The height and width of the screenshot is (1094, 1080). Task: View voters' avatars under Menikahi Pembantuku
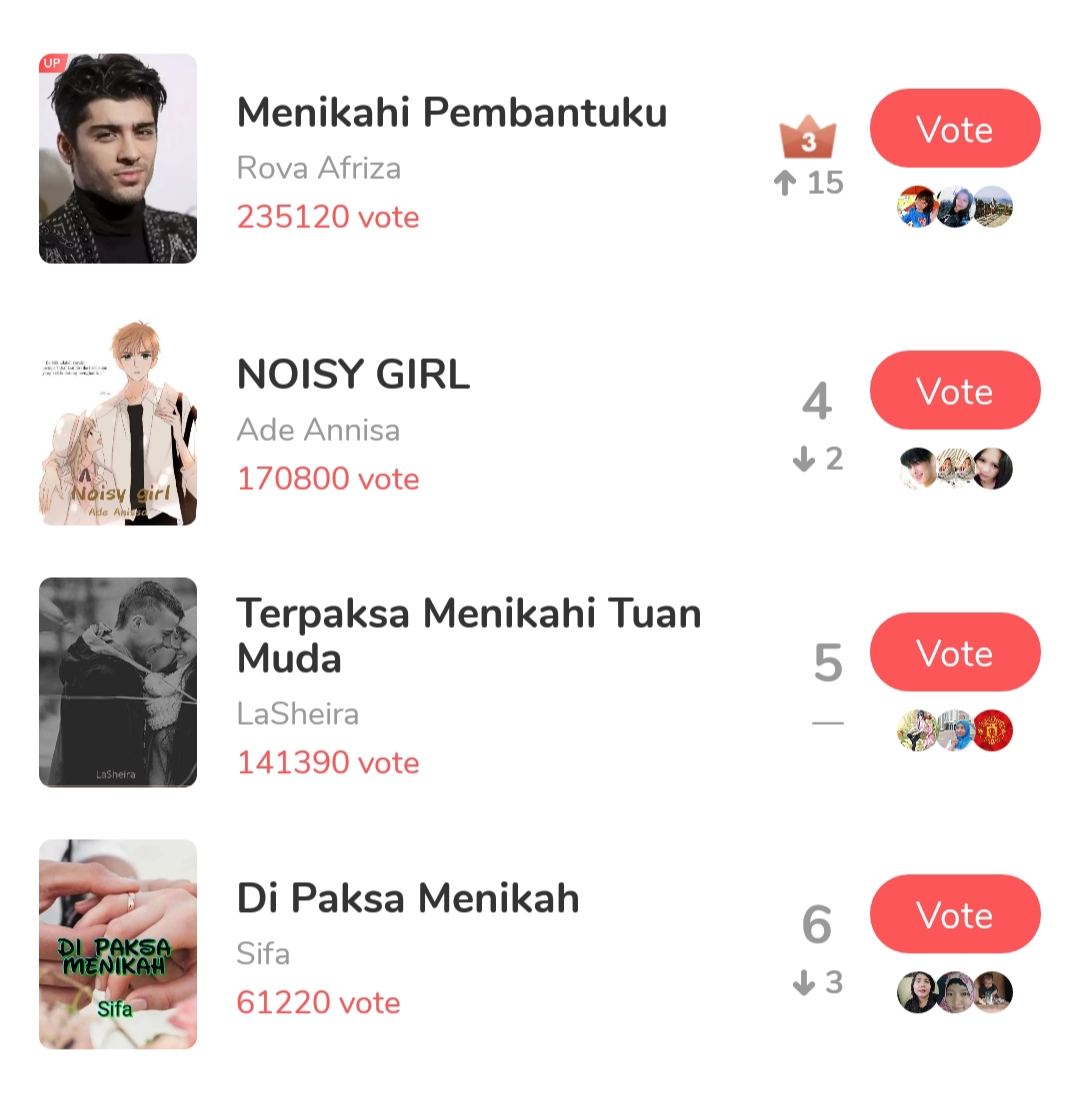[x=954, y=207]
